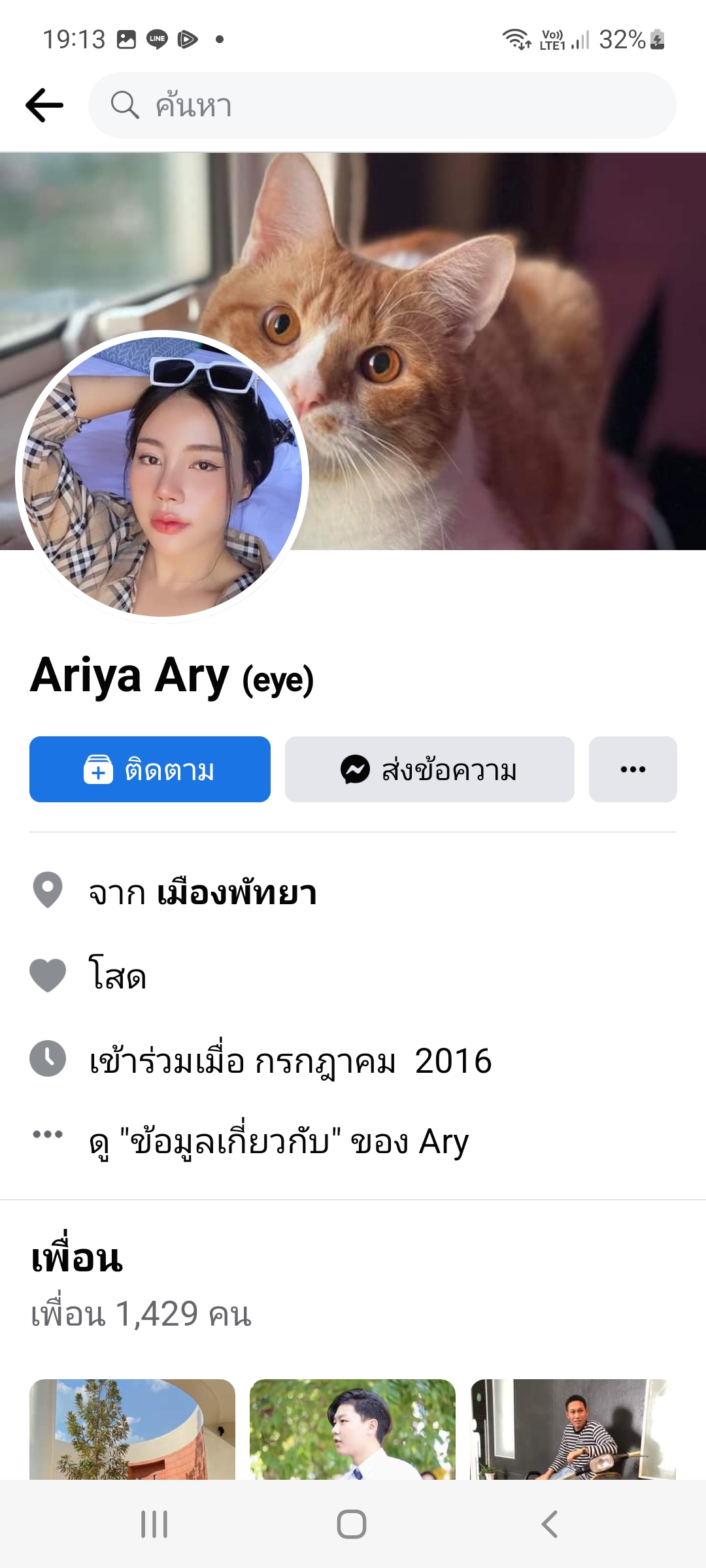
Task: Send a message via ส่งข้อความ
Action: point(429,770)
